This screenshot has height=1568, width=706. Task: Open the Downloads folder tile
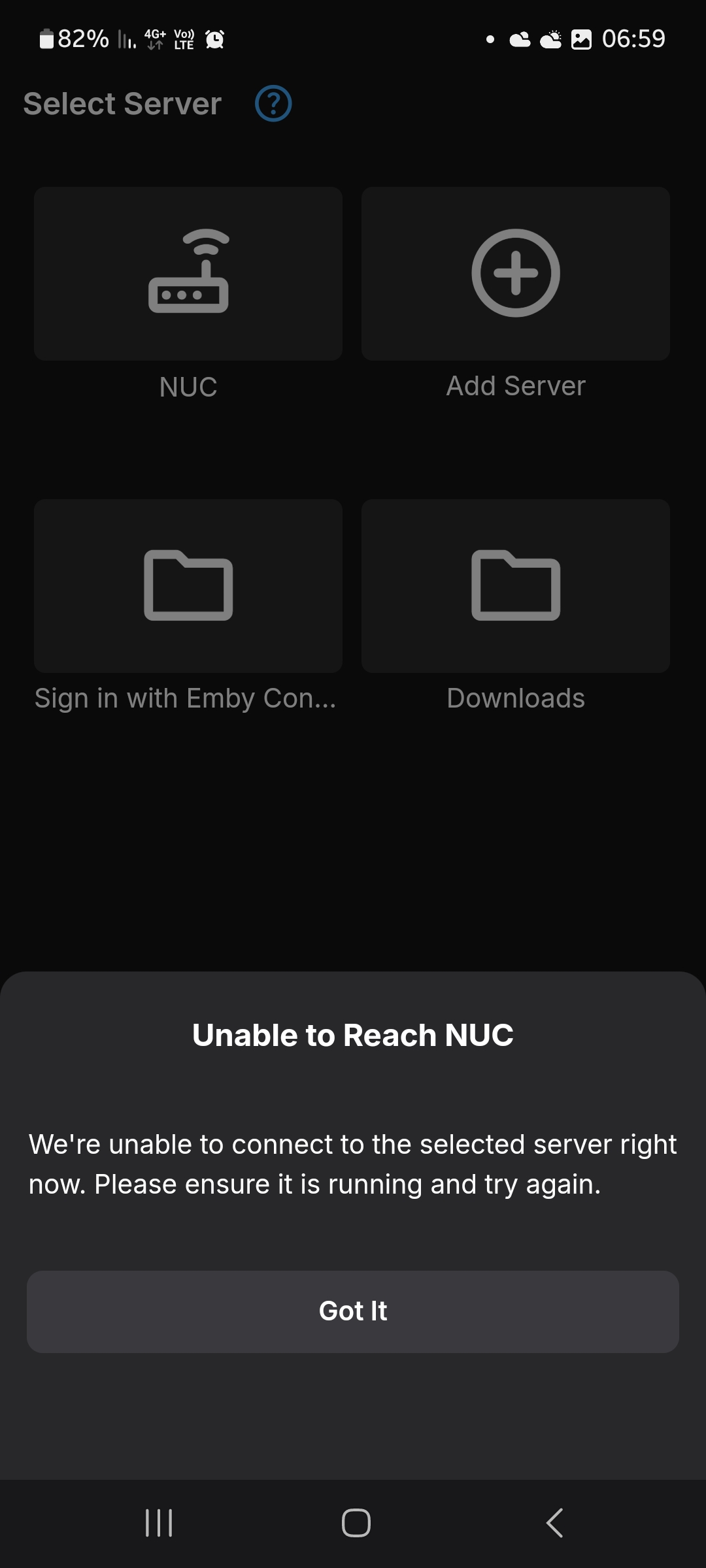tap(516, 586)
